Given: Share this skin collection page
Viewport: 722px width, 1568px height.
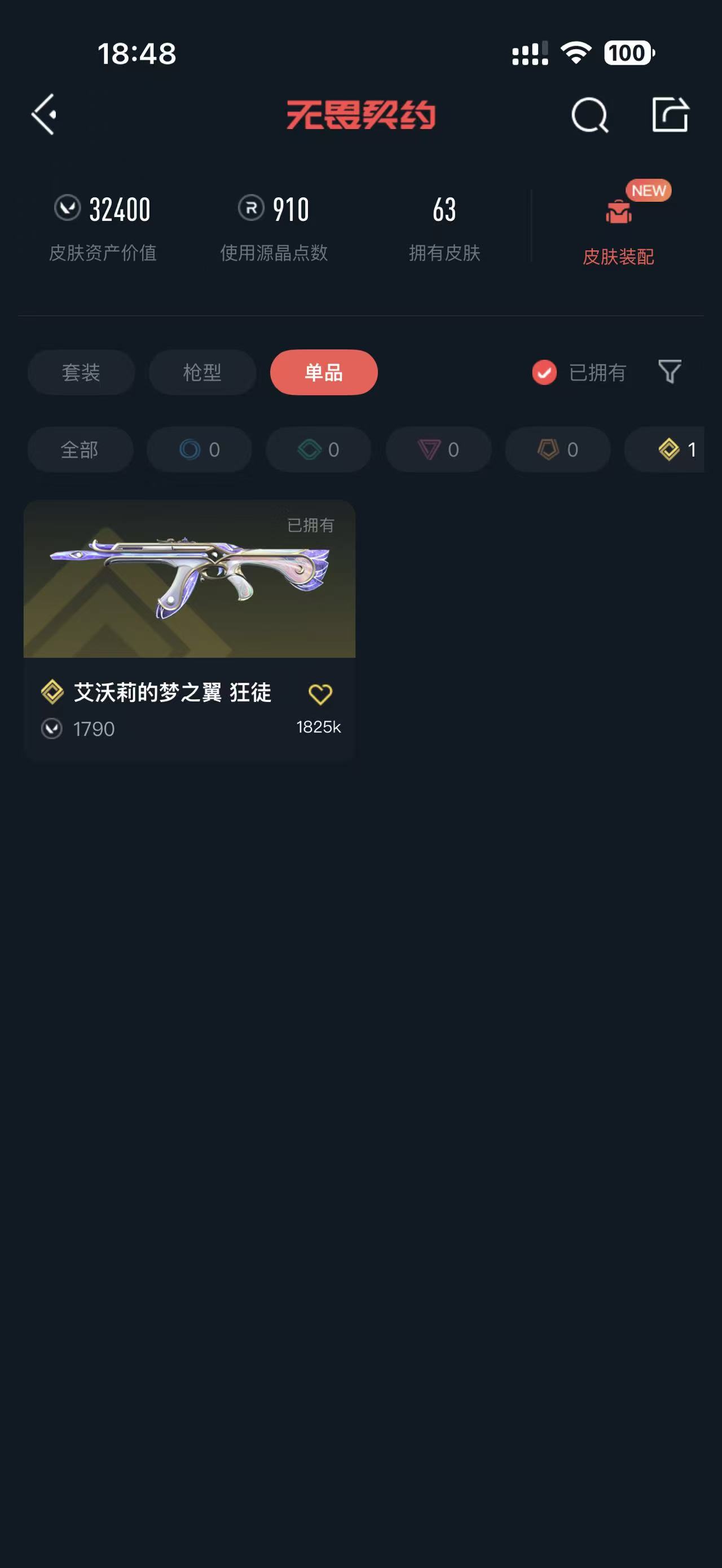Looking at the screenshot, I should coord(670,114).
